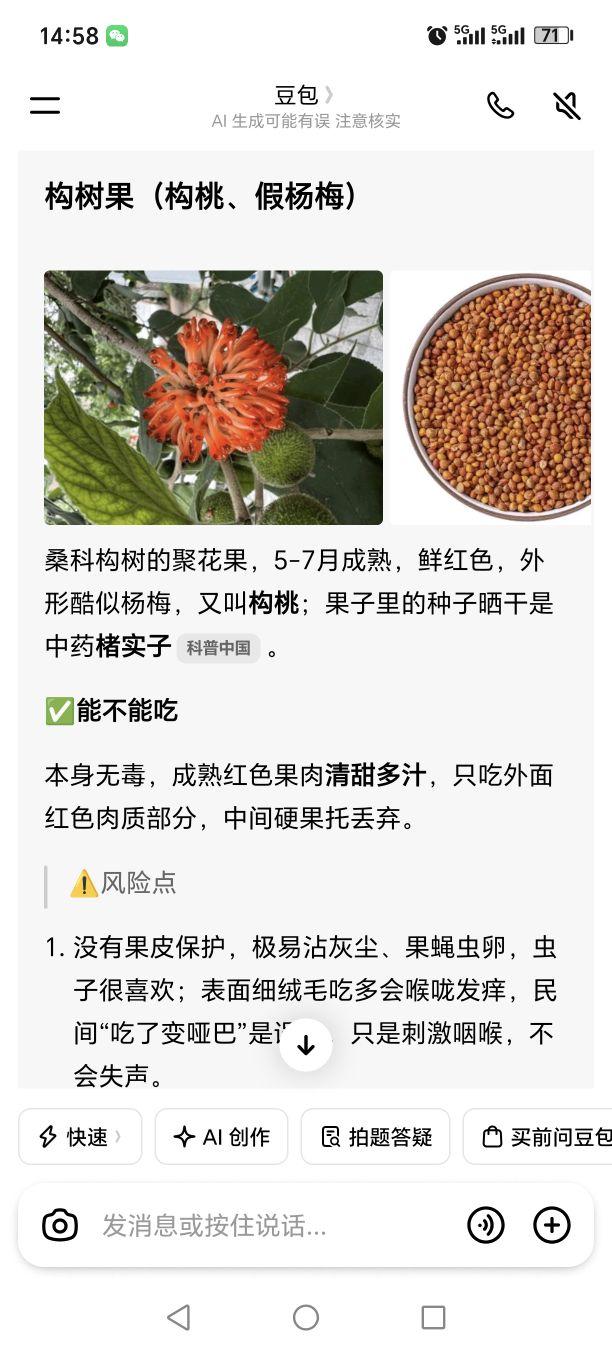Open the plus attachments menu
This screenshot has height=1350, width=612.
pyautogui.click(x=552, y=1225)
